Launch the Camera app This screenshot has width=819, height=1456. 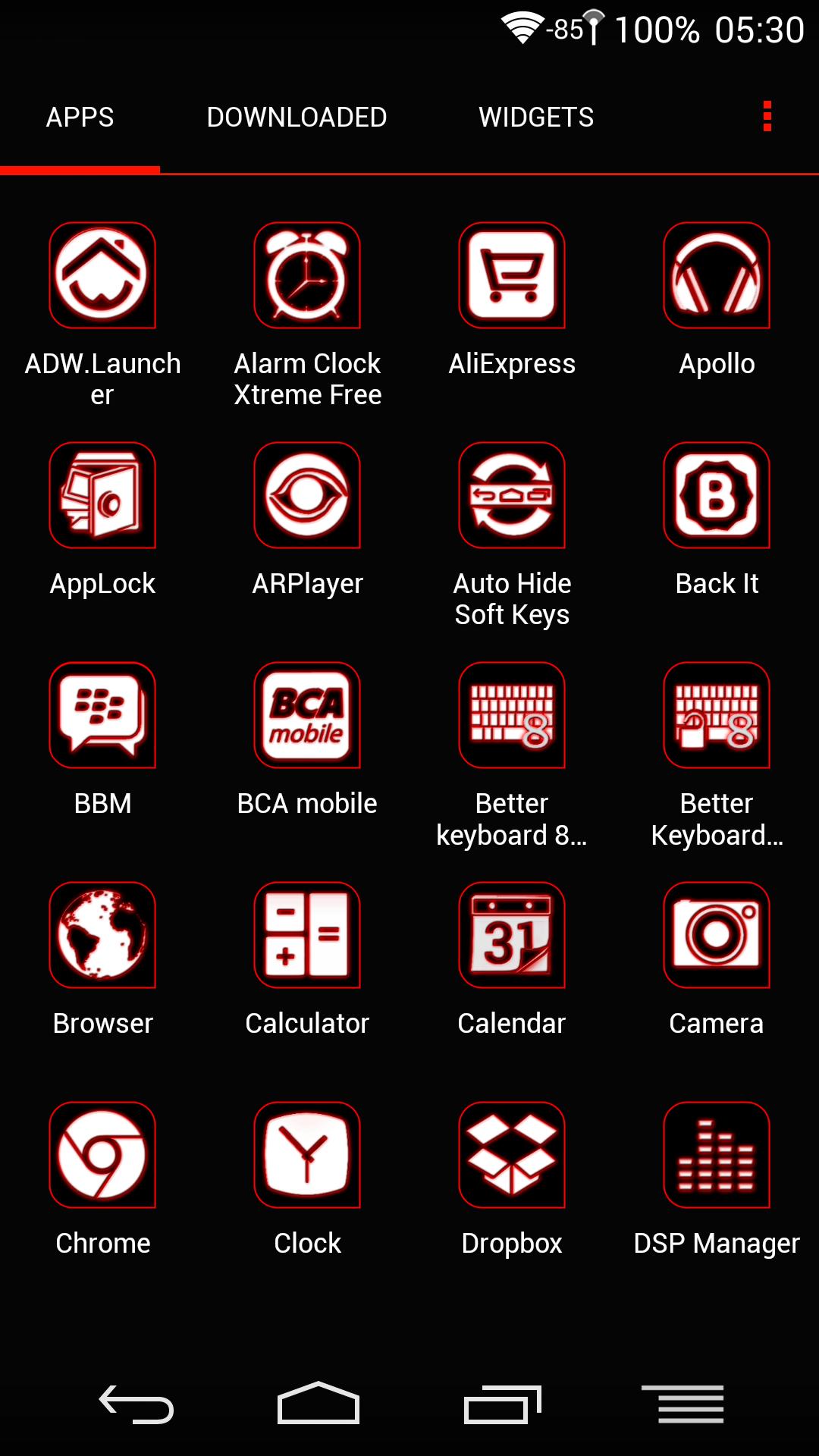[716, 934]
